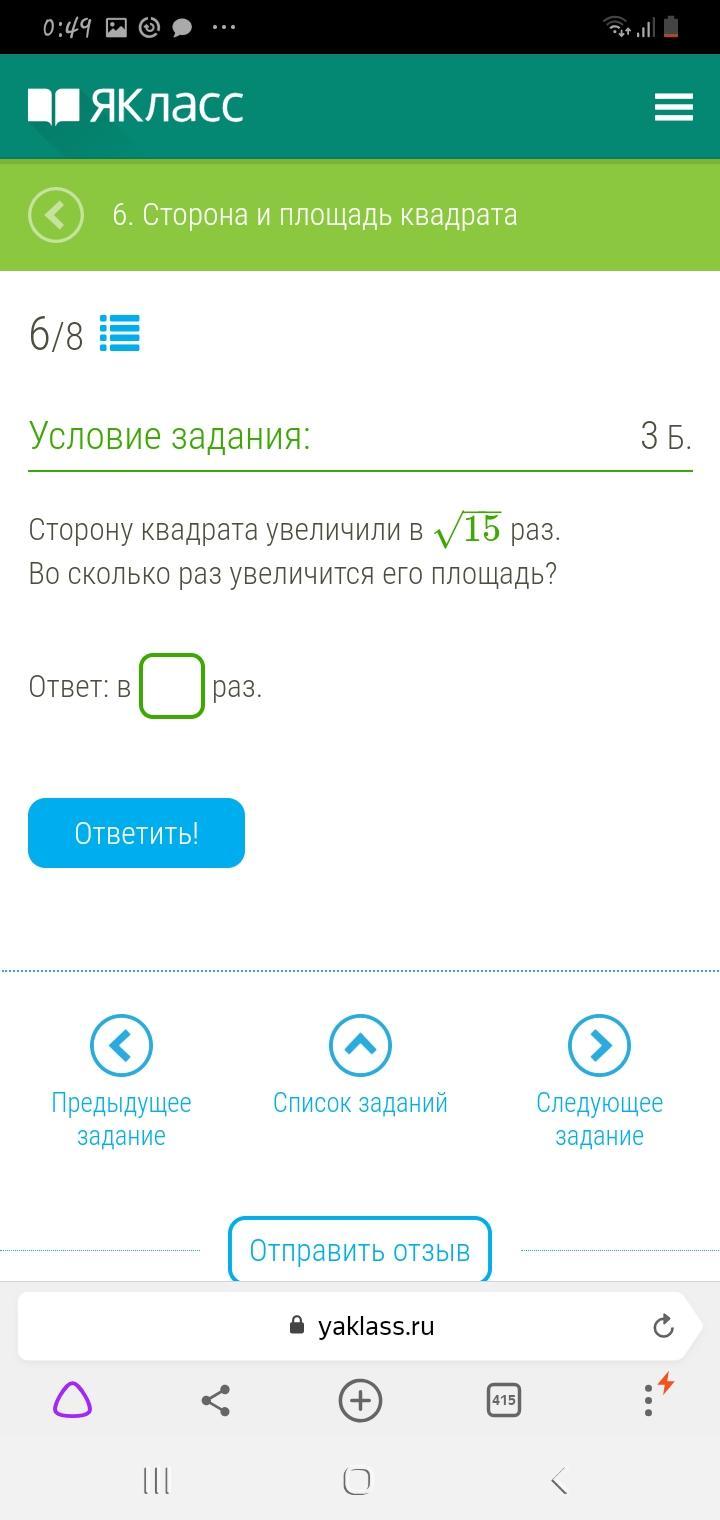Open the task list icon next to 6/8
The image size is (720, 1520).
point(119,334)
